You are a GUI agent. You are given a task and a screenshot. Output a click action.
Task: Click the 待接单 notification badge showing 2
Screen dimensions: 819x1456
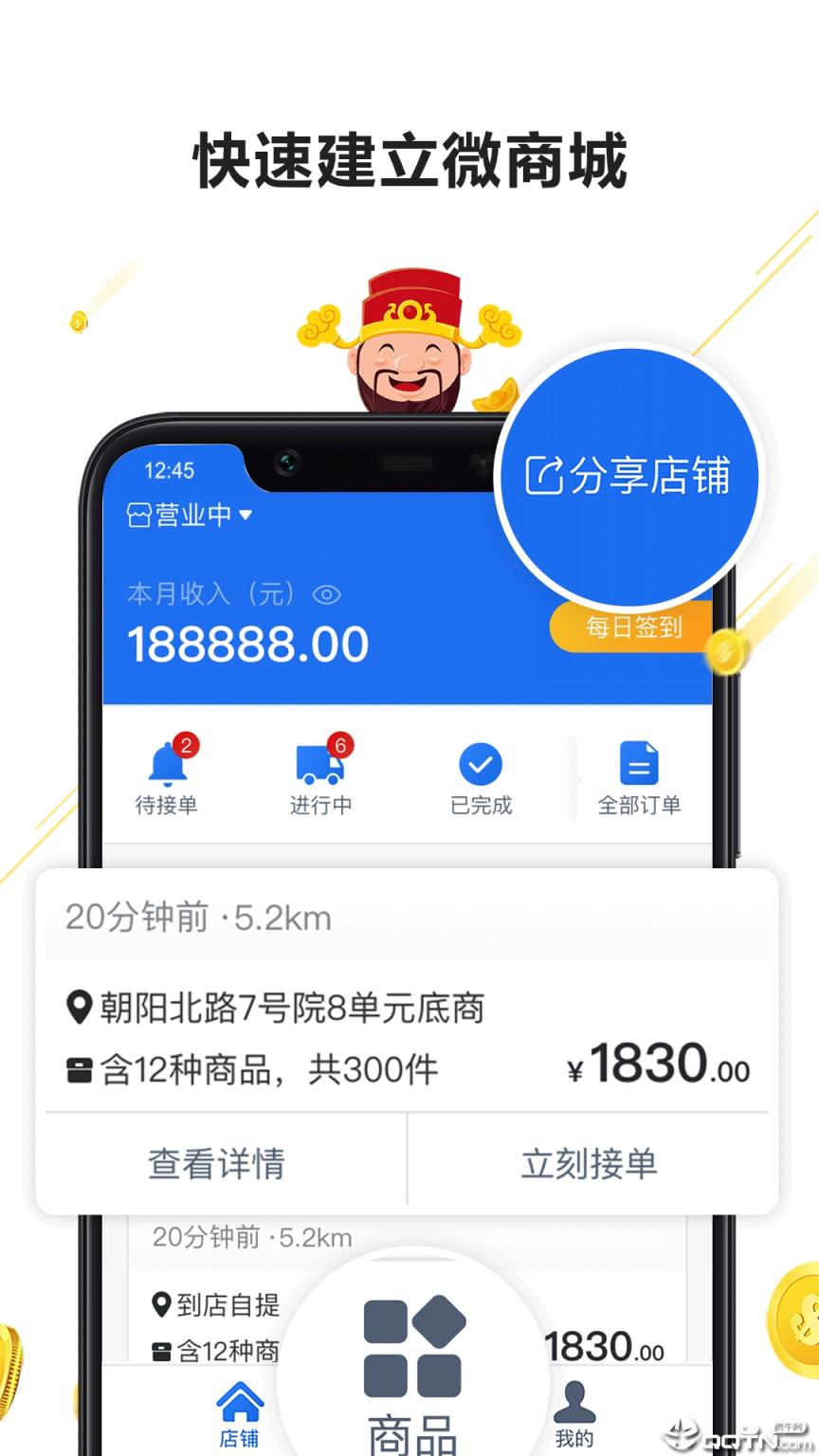pyautogui.click(x=189, y=743)
